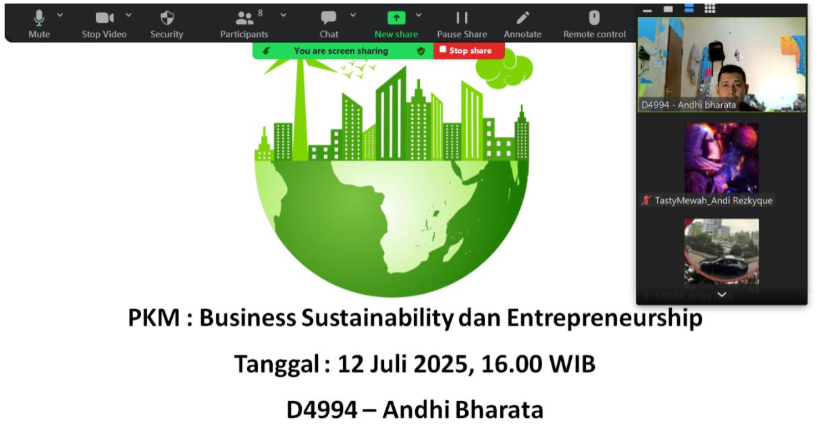The height and width of the screenshot is (431, 820).
Task: Open the Remote control options
Action: tap(594, 22)
